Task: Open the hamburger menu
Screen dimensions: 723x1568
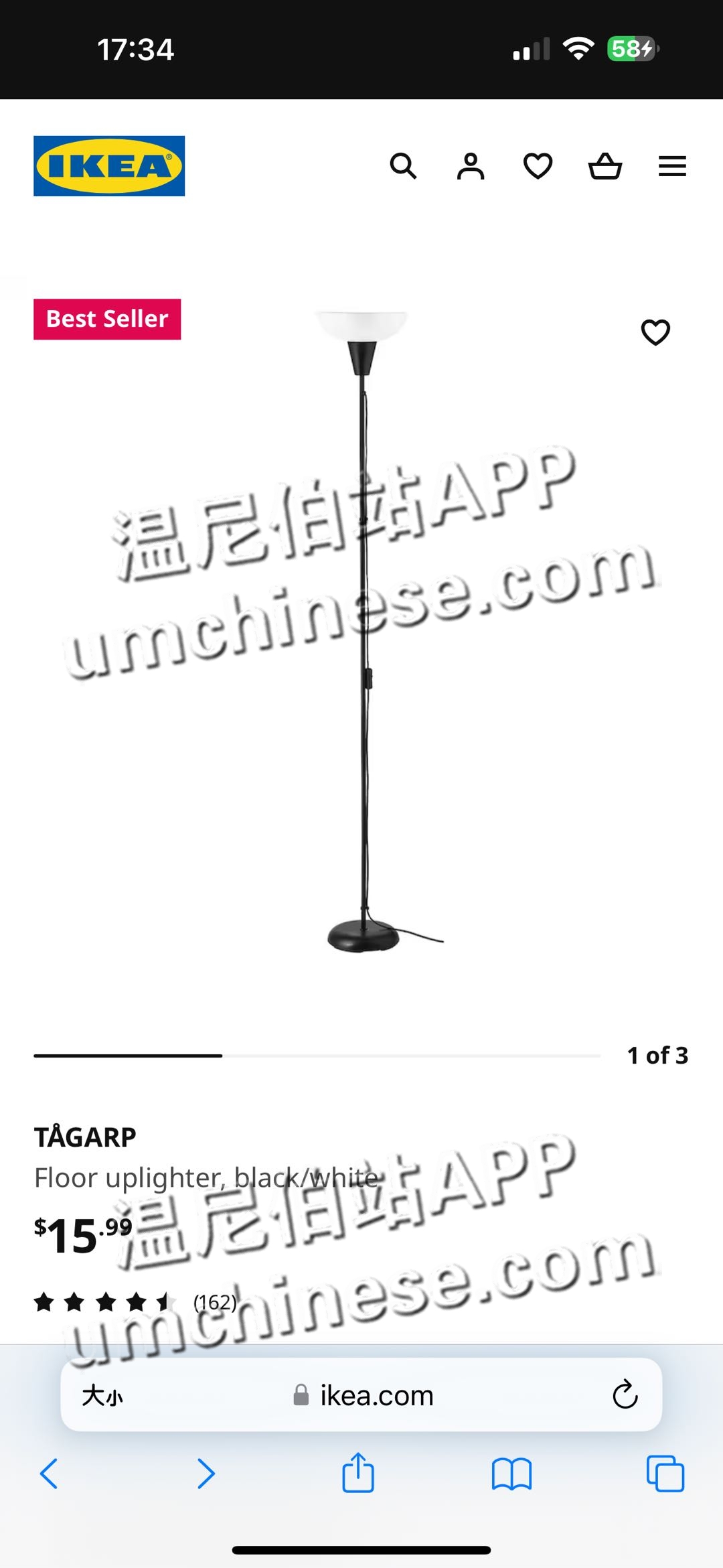Action: (x=672, y=166)
